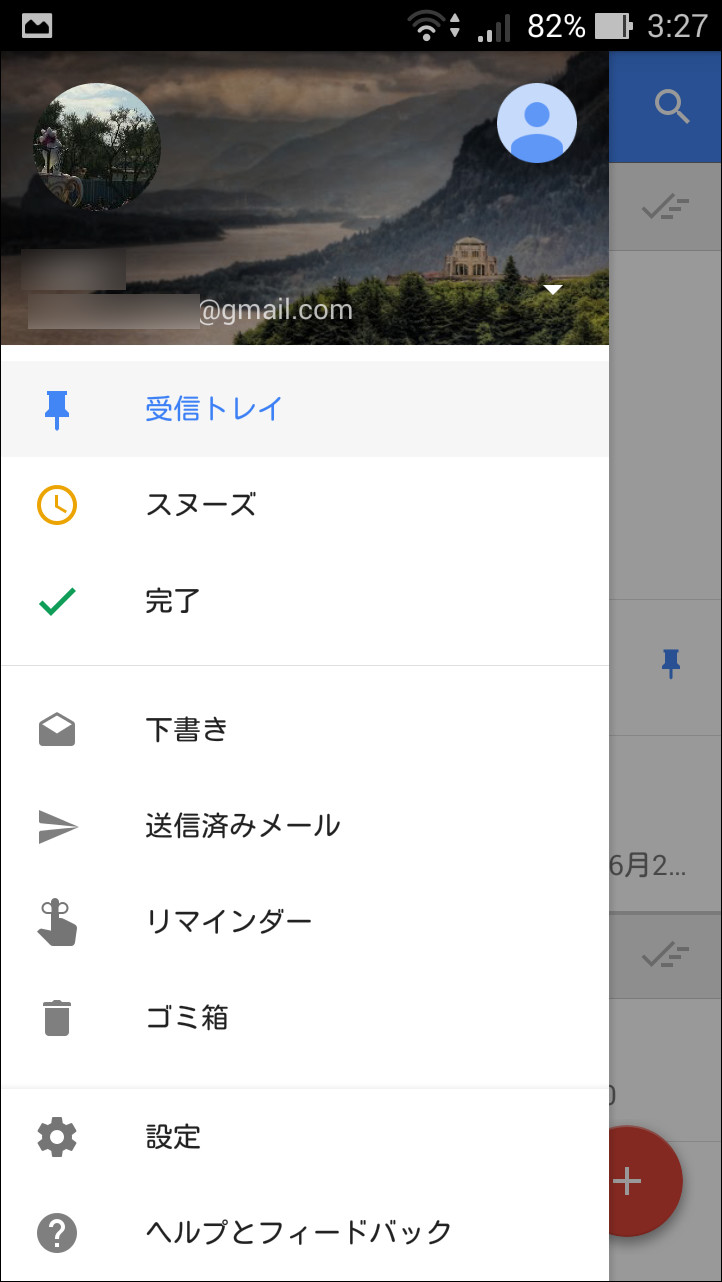
Task: Open Drafts via the envelope icon
Action: click(57, 729)
